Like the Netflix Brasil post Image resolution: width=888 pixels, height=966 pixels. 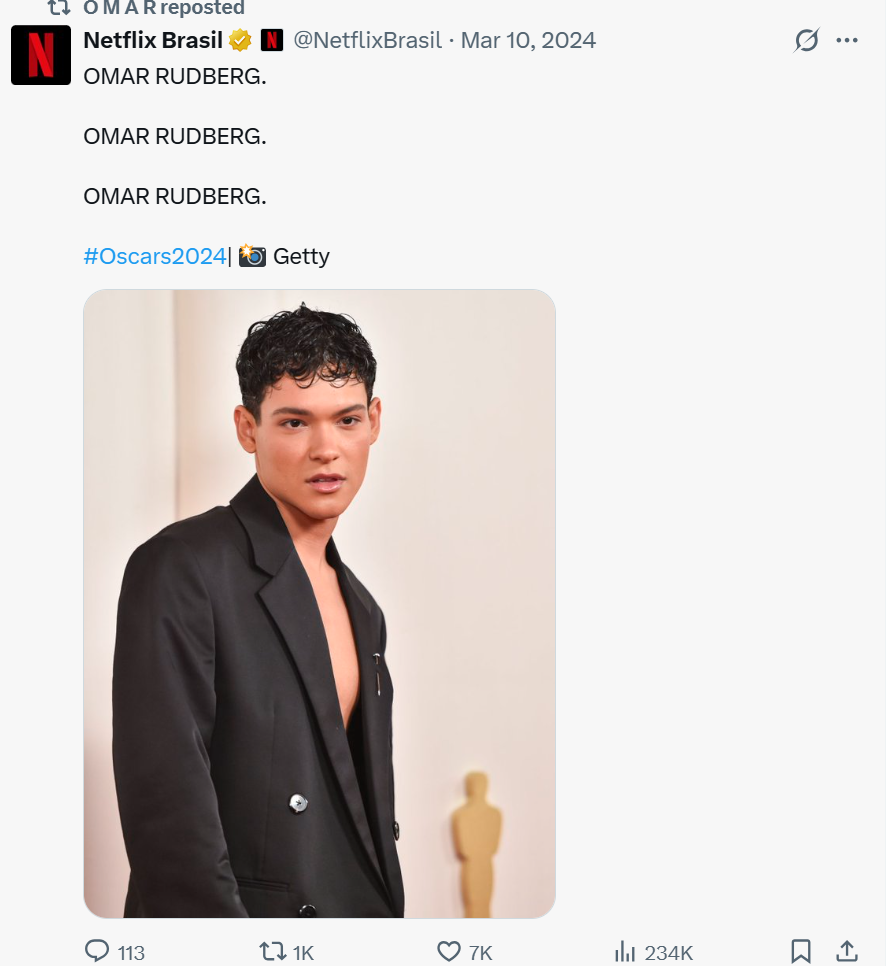[449, 951]
